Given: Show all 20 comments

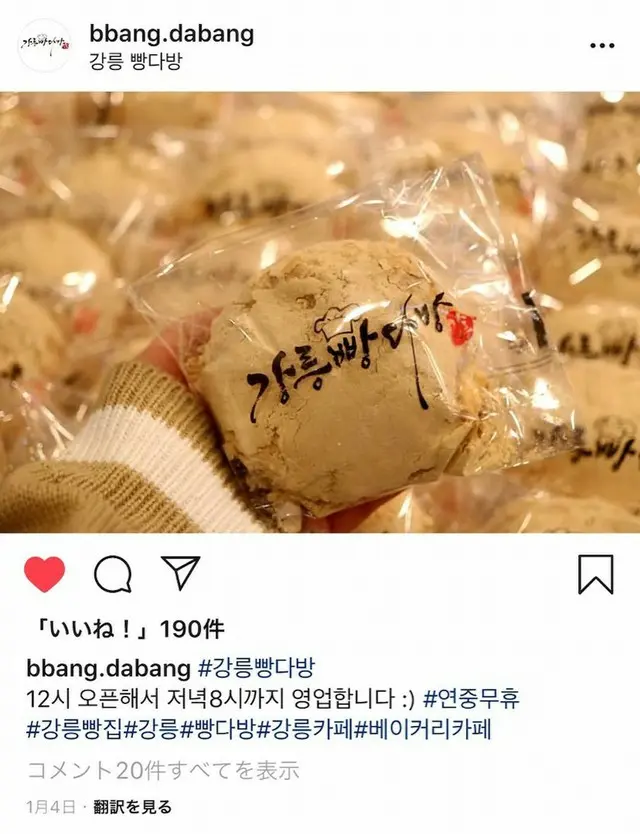Looking at the screenshot, I should pos(162,770).
